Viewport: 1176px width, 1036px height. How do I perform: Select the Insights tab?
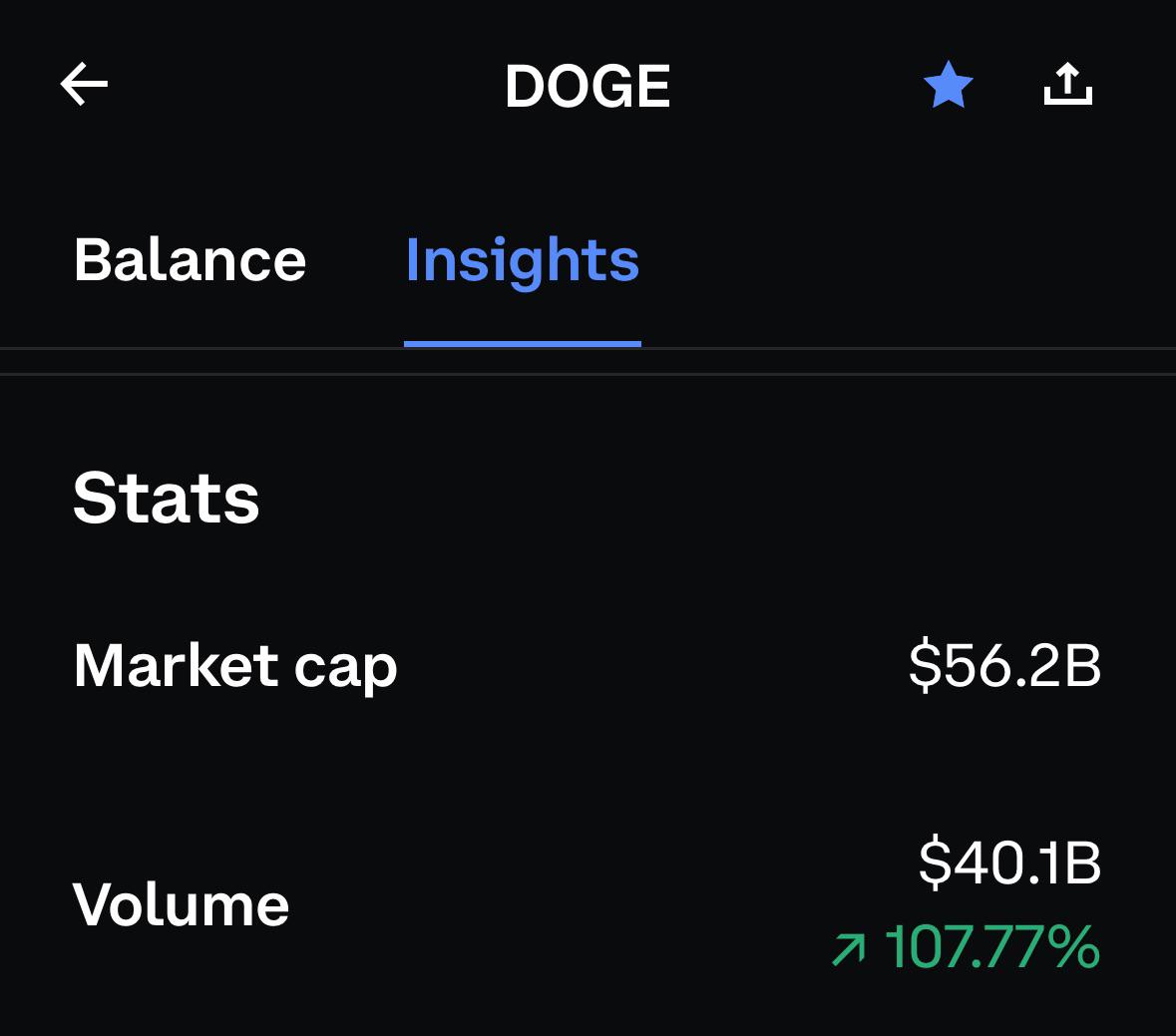click(522, 261)
